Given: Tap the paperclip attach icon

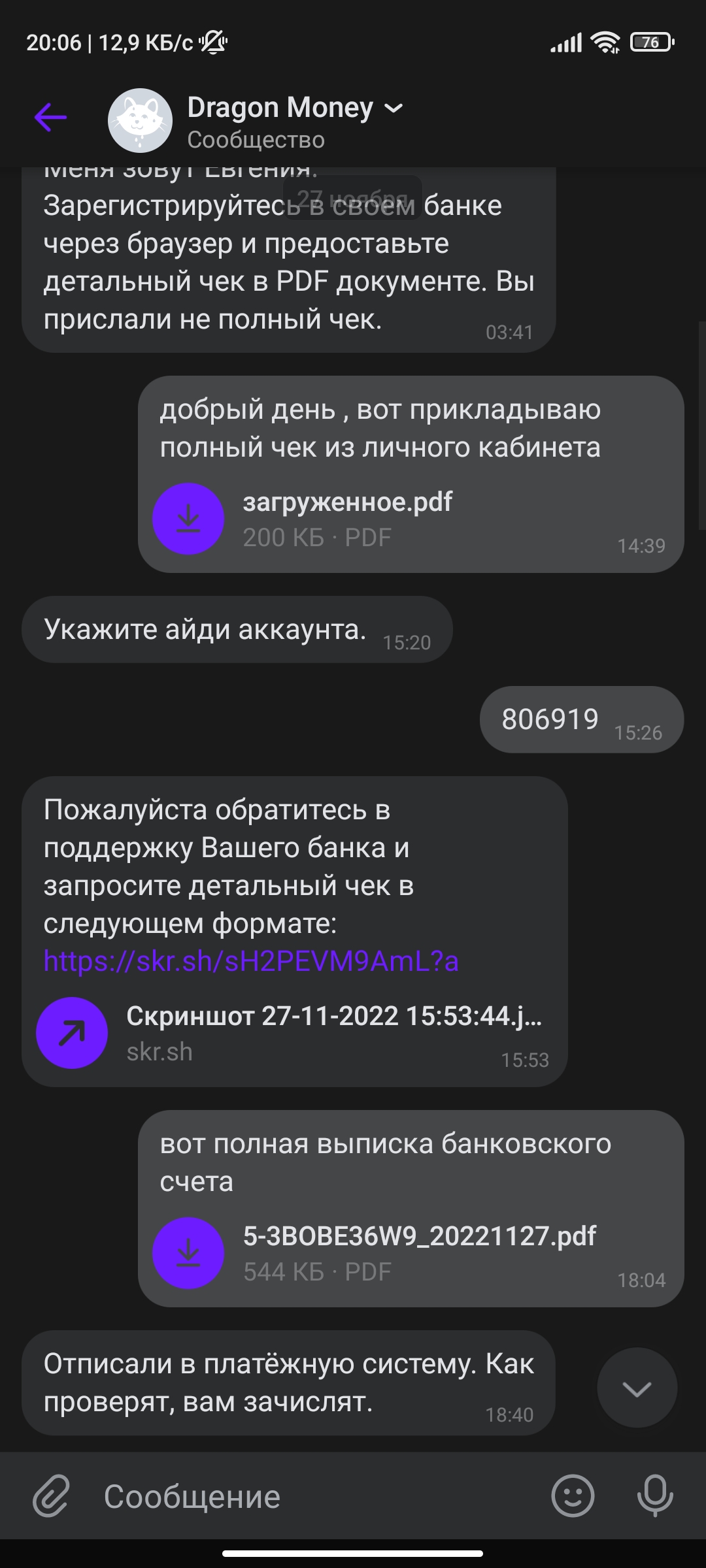Looking at the screenshot, I should click(x=51, y=1496).
